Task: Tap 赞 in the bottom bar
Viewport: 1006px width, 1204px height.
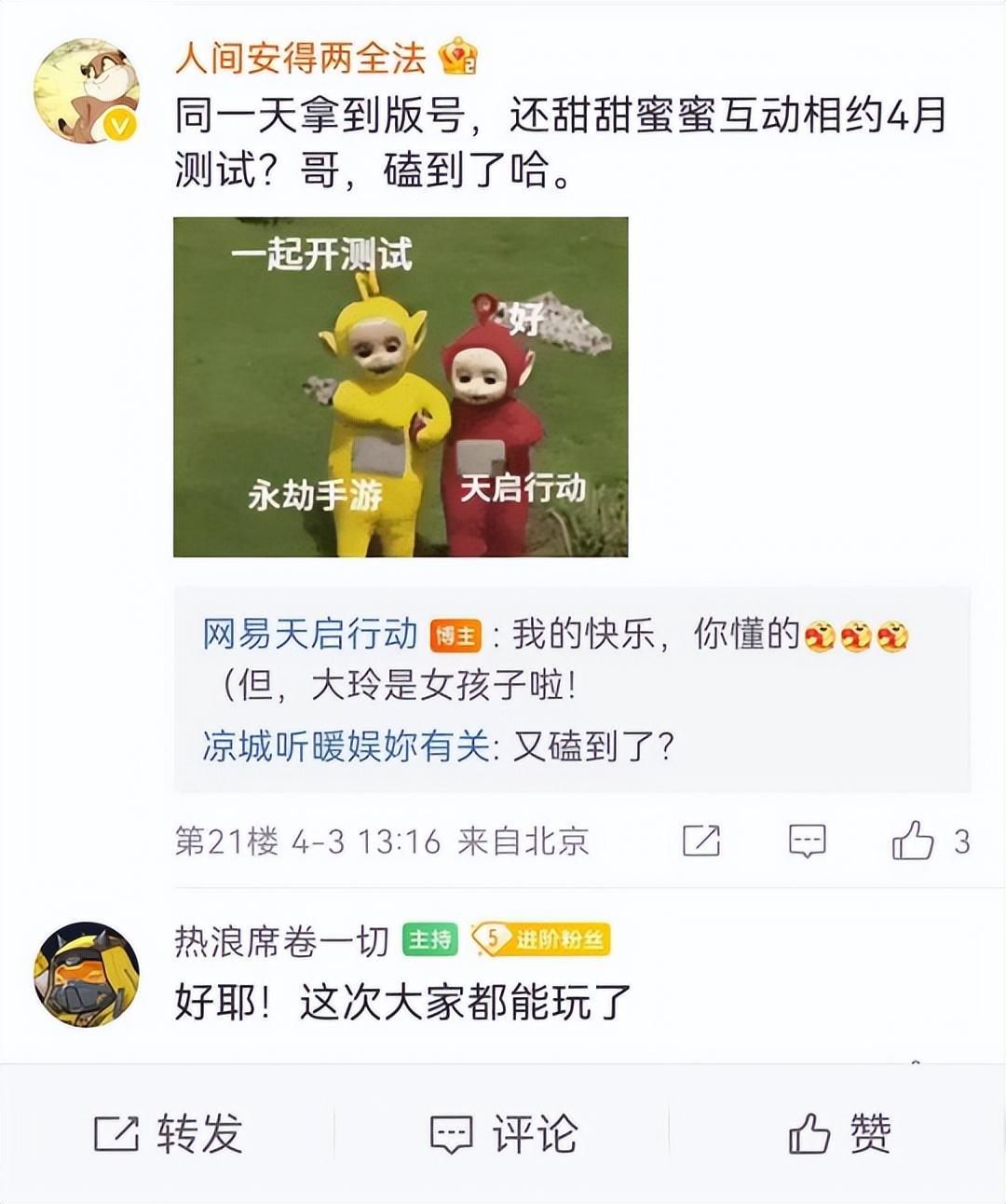Action: point(839,1134)
